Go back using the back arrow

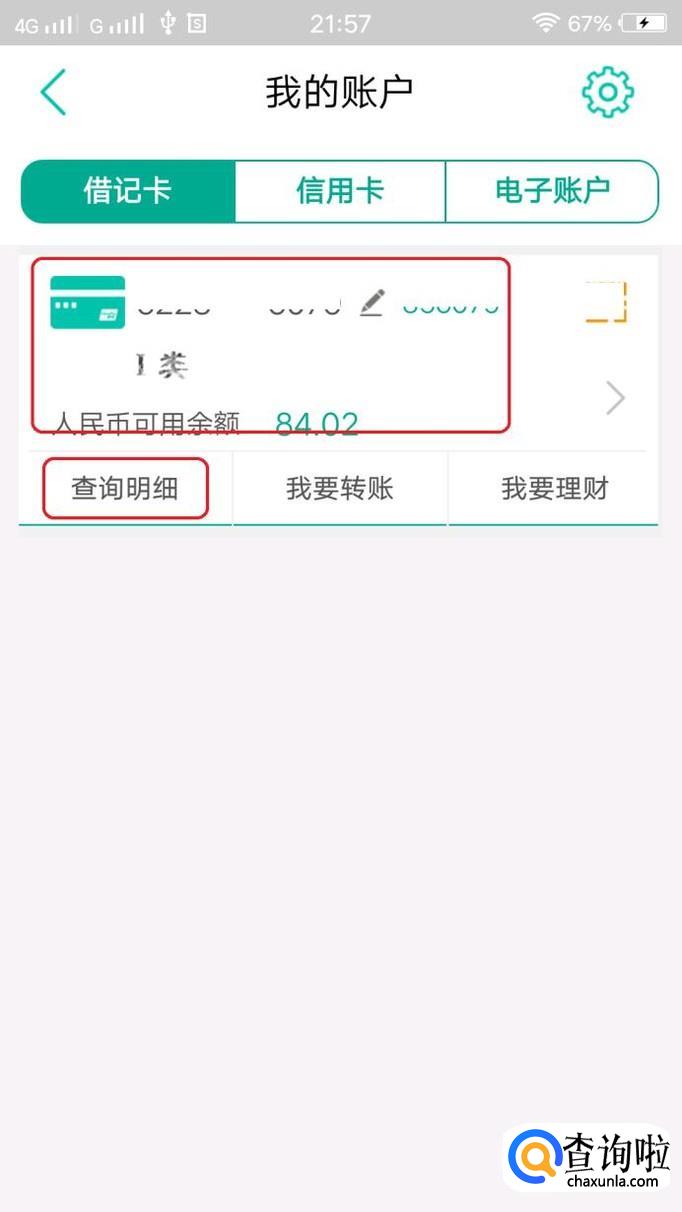pyautogui.click(x=53, y=93)
